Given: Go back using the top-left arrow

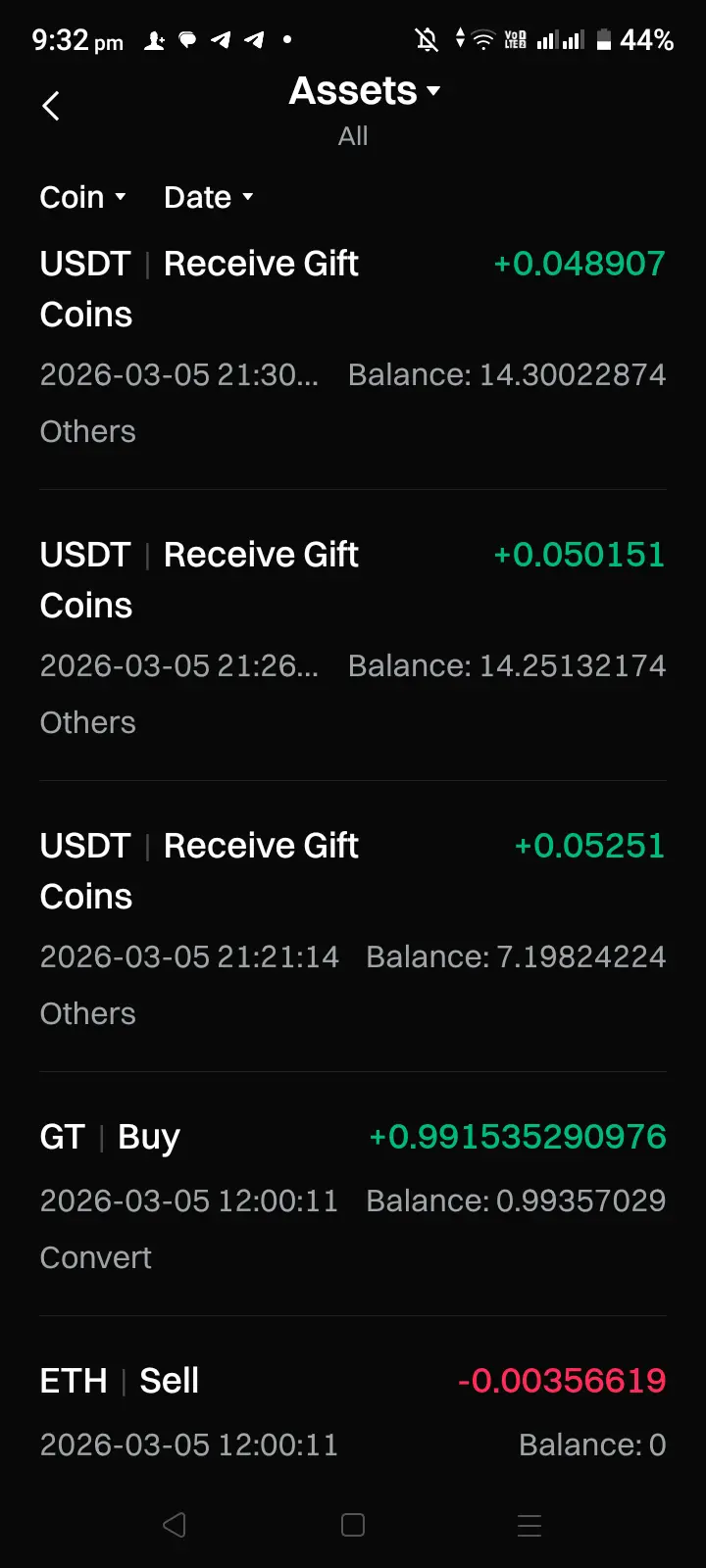Looking at the screenshot, I should click(51, 106).
